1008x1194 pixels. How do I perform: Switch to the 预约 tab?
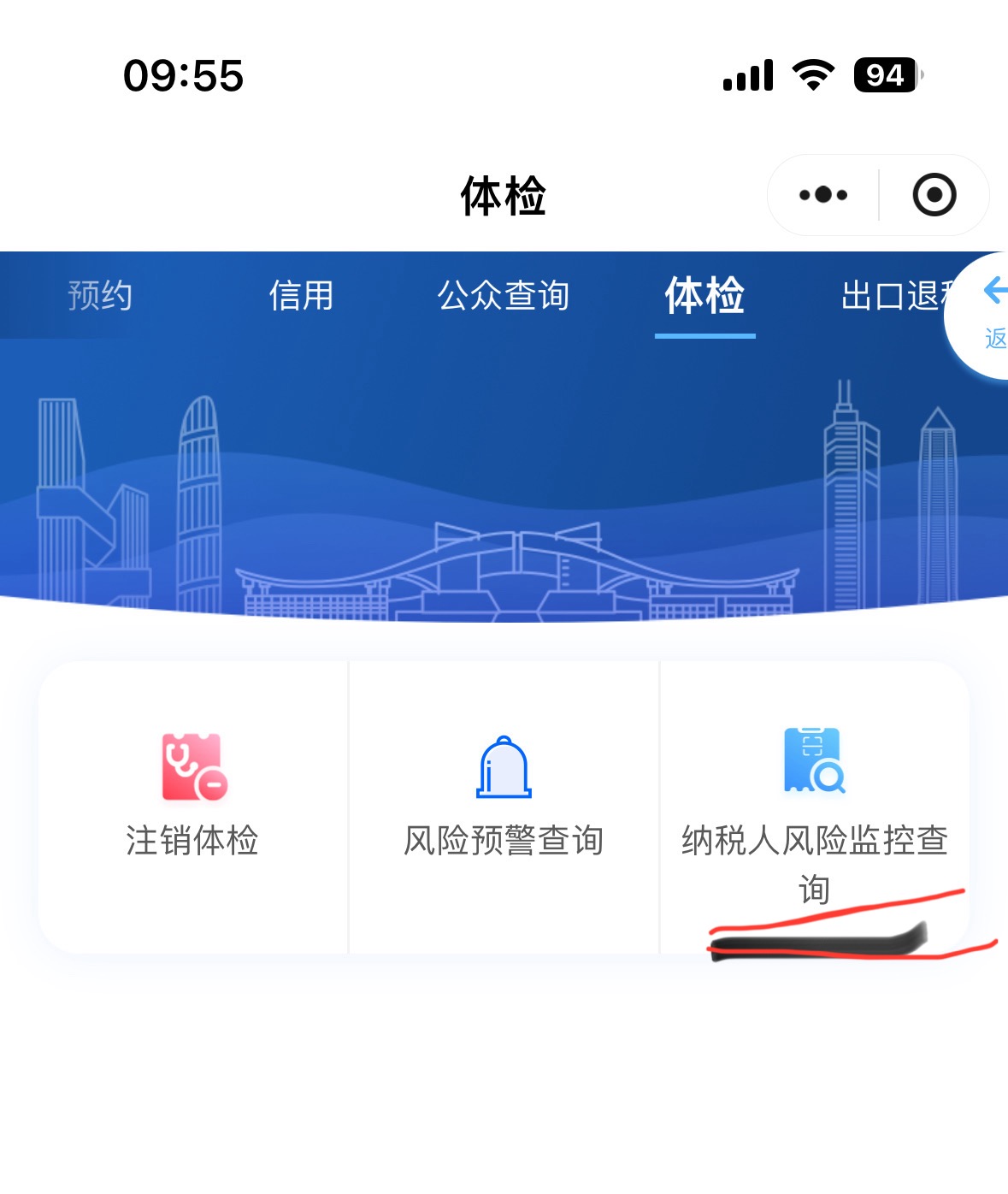click(100, 296)
